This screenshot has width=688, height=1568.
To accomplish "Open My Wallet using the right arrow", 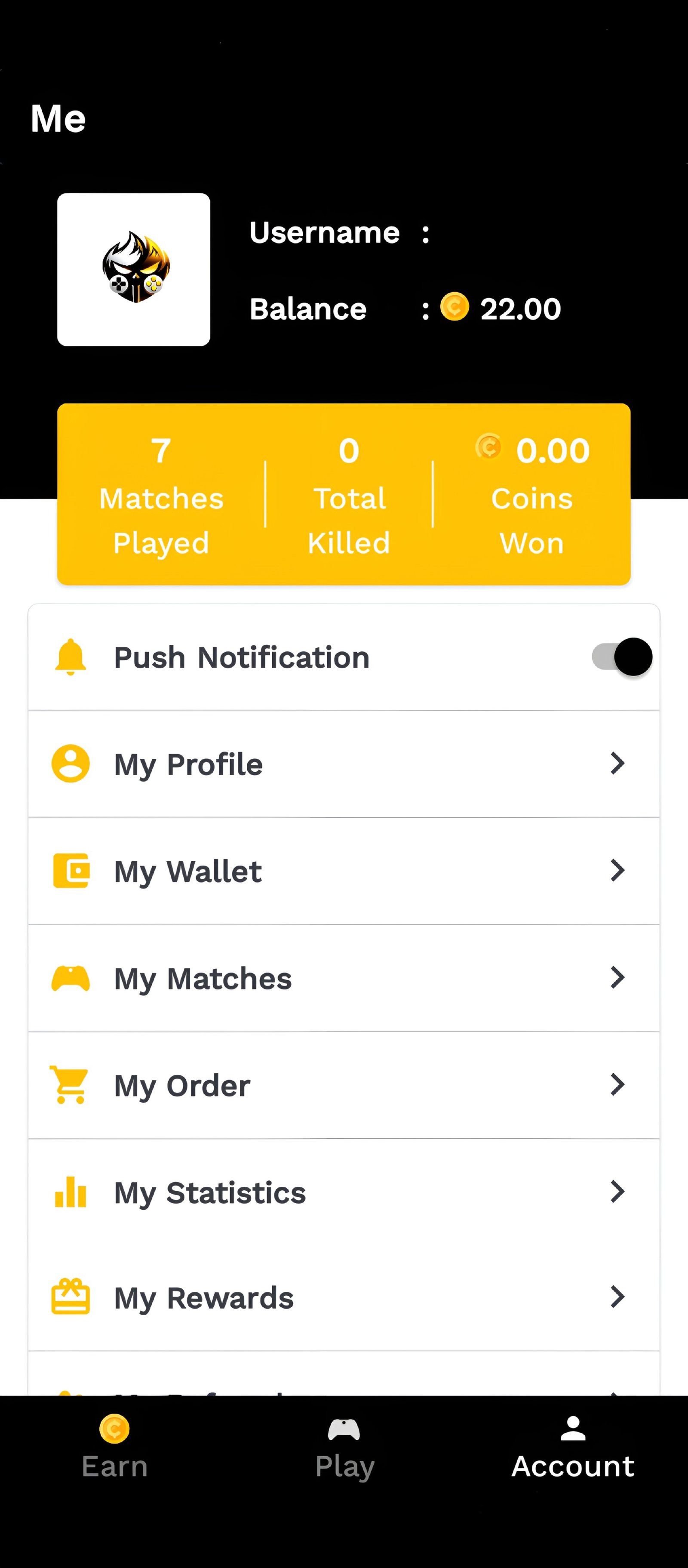I will tap(617, 870).
